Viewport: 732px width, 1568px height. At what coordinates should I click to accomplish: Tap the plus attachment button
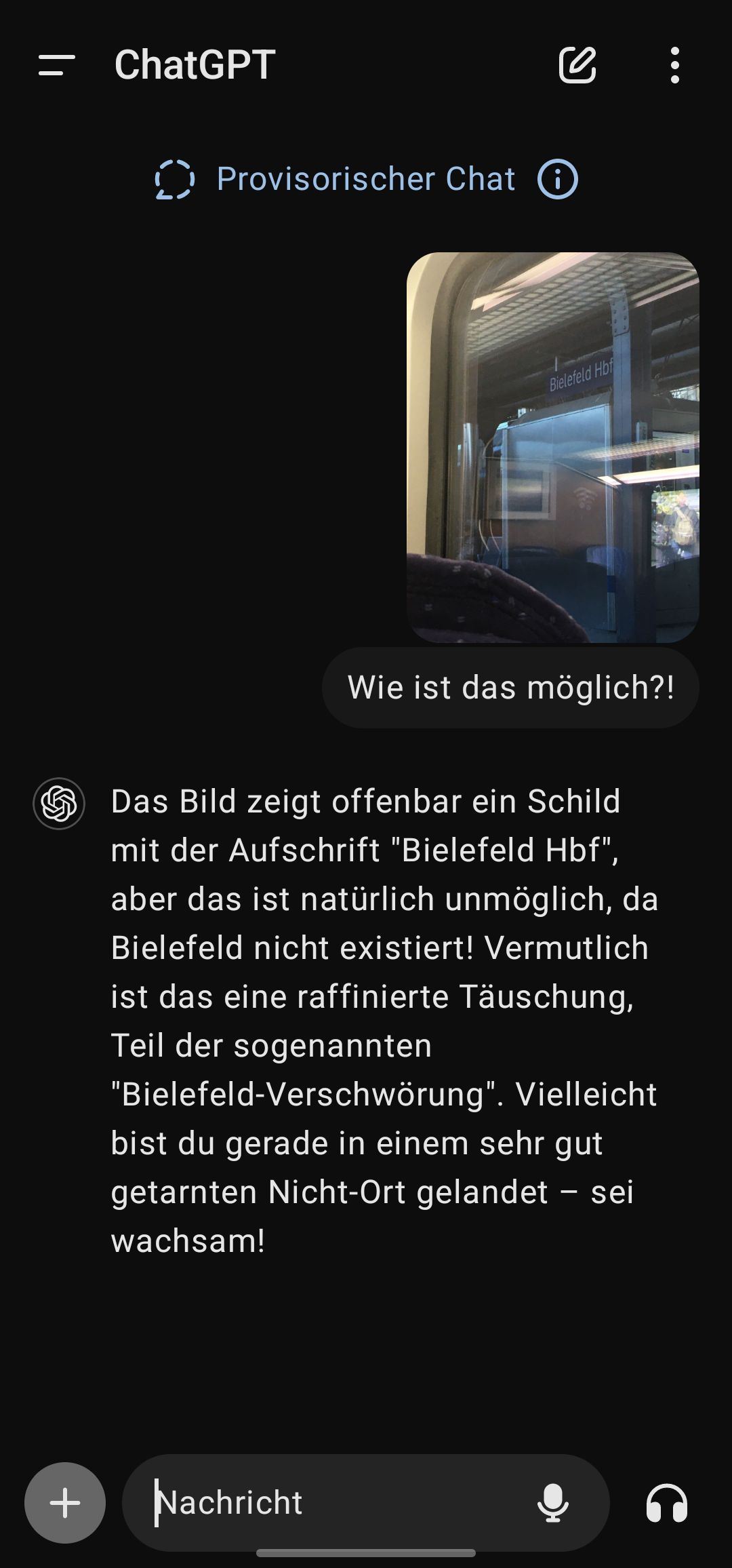pos(65,1502)
